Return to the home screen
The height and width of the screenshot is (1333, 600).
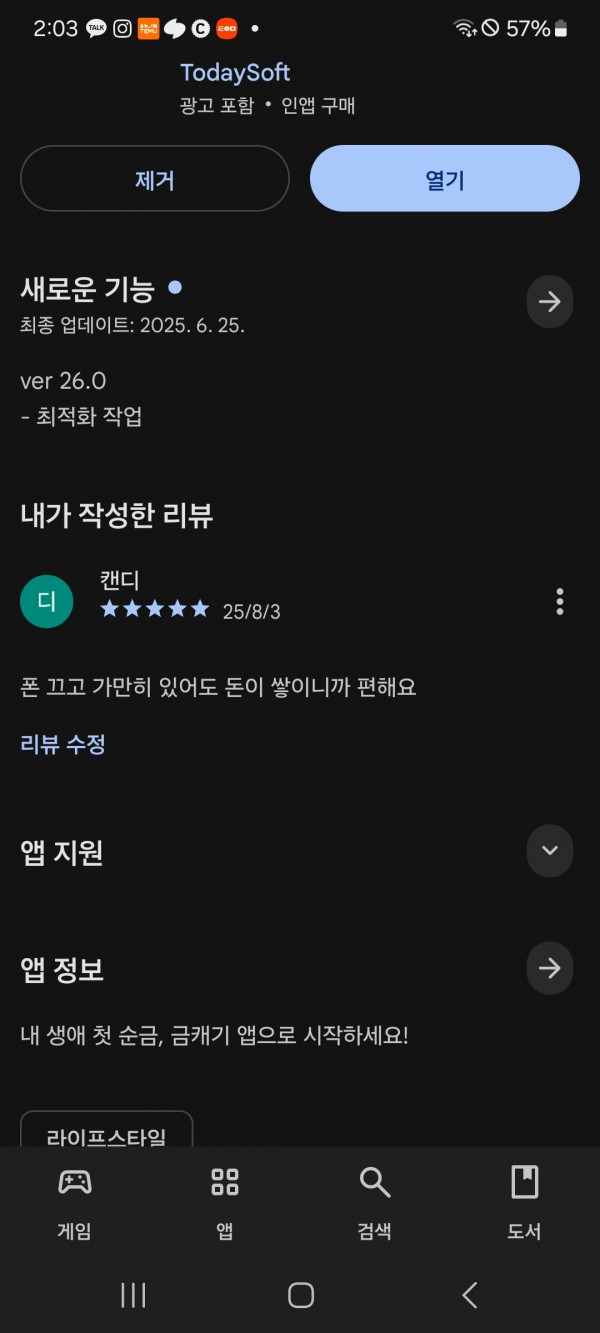click(301, 1295)
